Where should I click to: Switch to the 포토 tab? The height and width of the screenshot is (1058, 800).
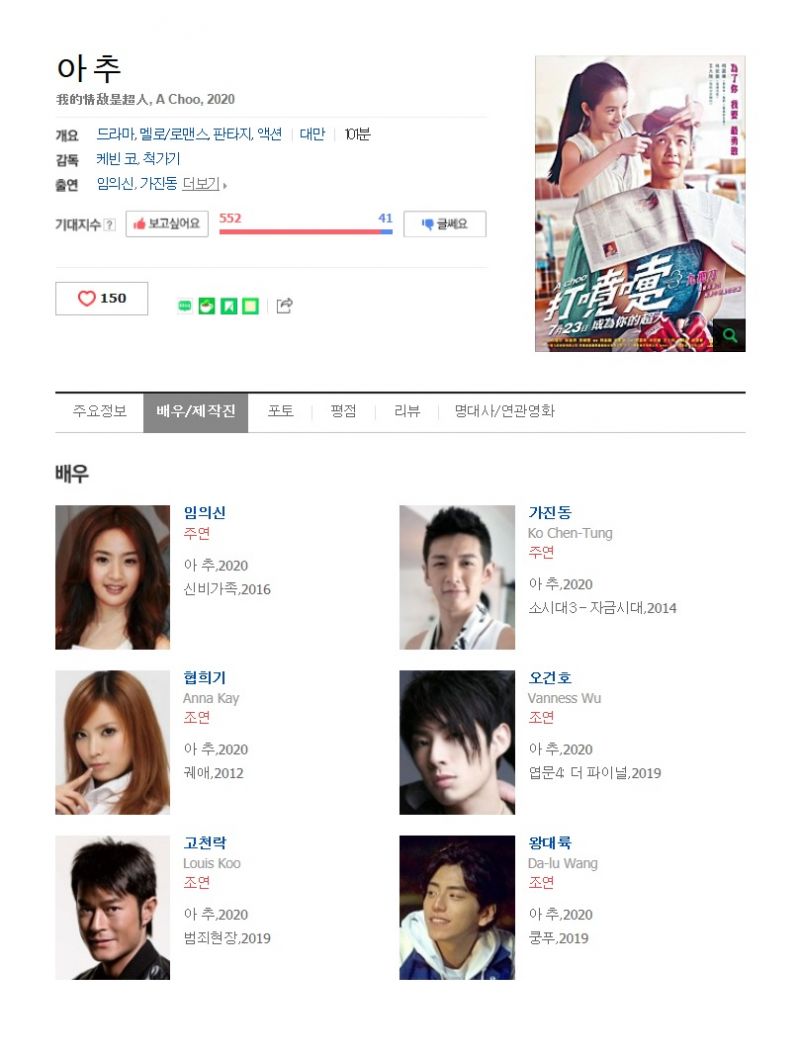pos(280,411)
